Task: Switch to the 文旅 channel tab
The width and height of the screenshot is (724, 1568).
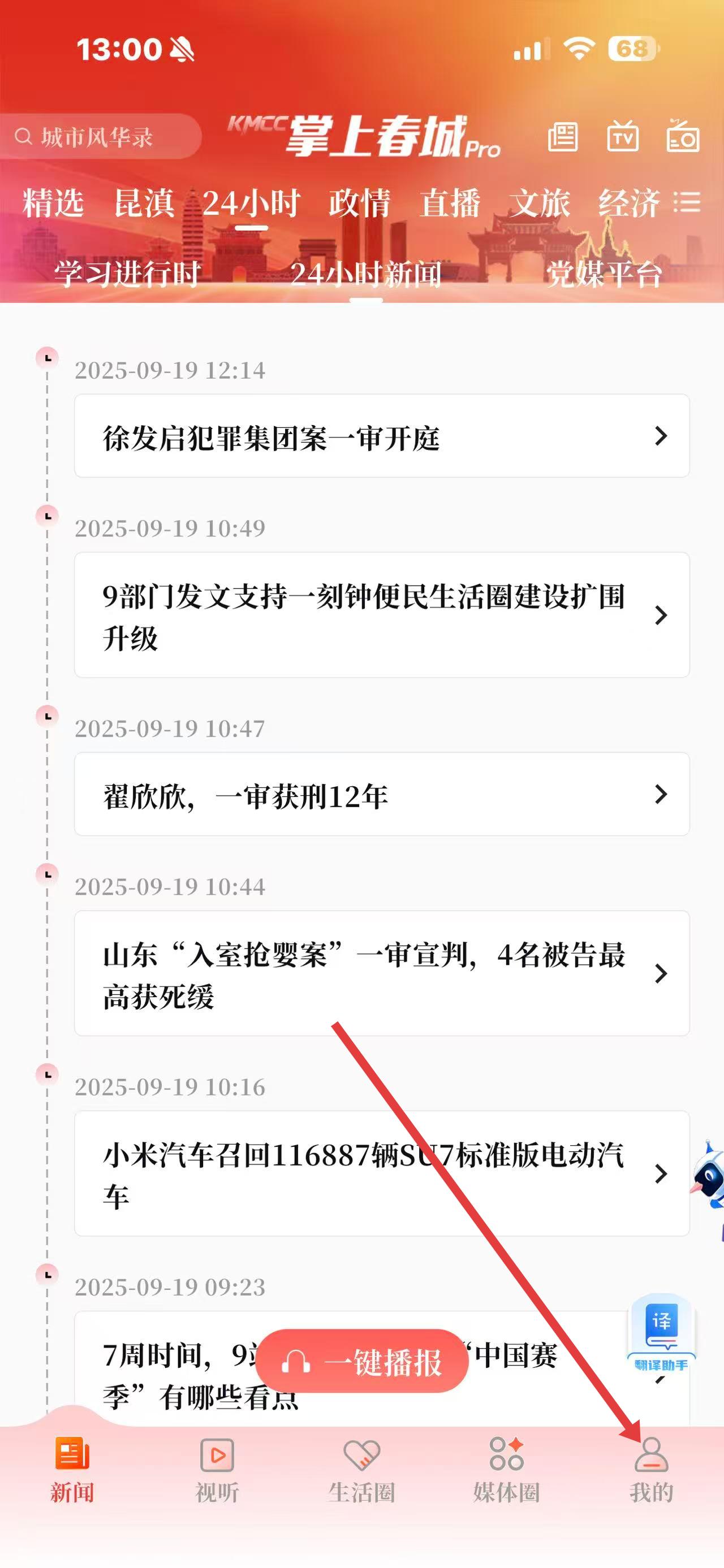Action: pyautogui.click(x=540, y=203)
